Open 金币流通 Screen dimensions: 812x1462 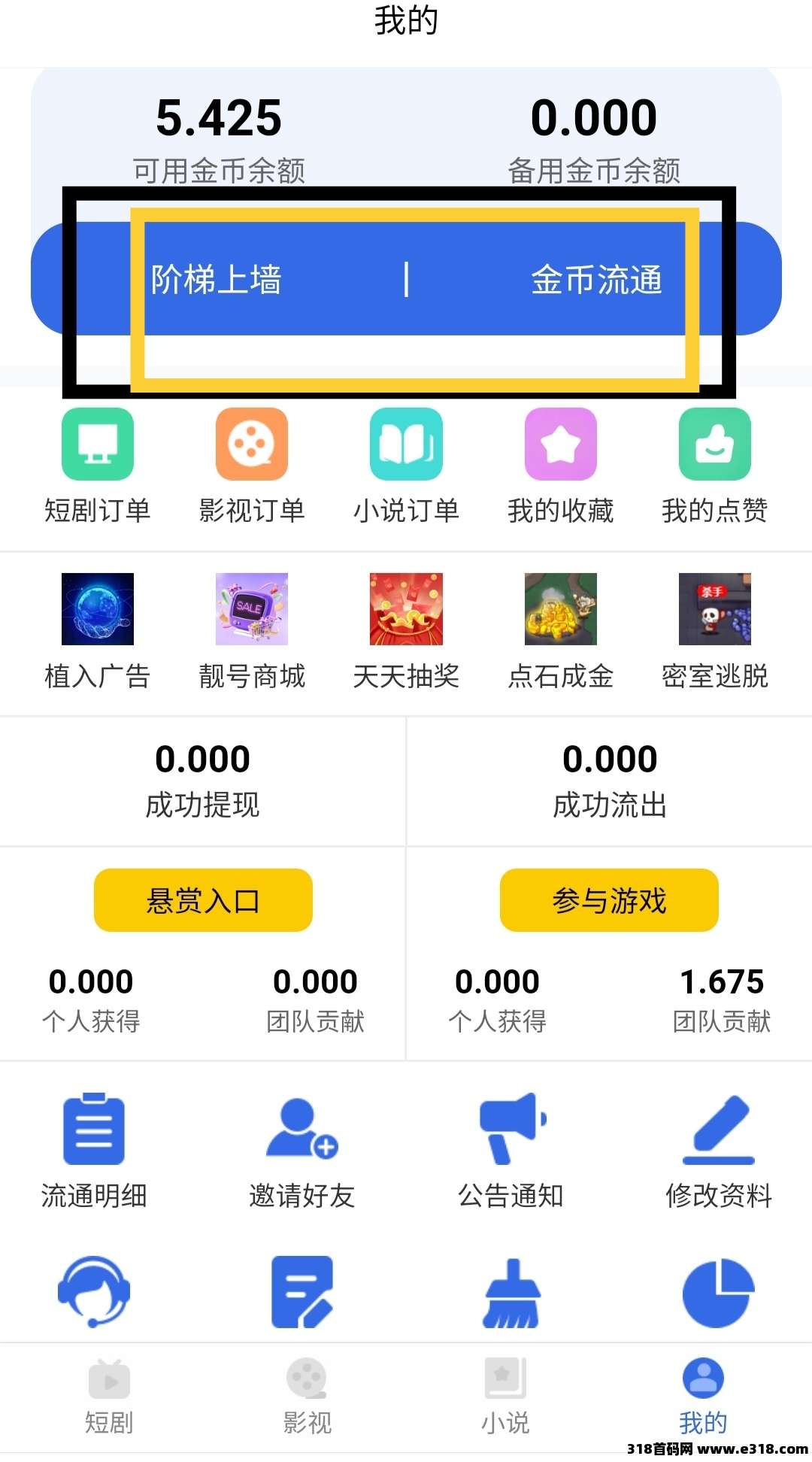(x=595, y=280)
